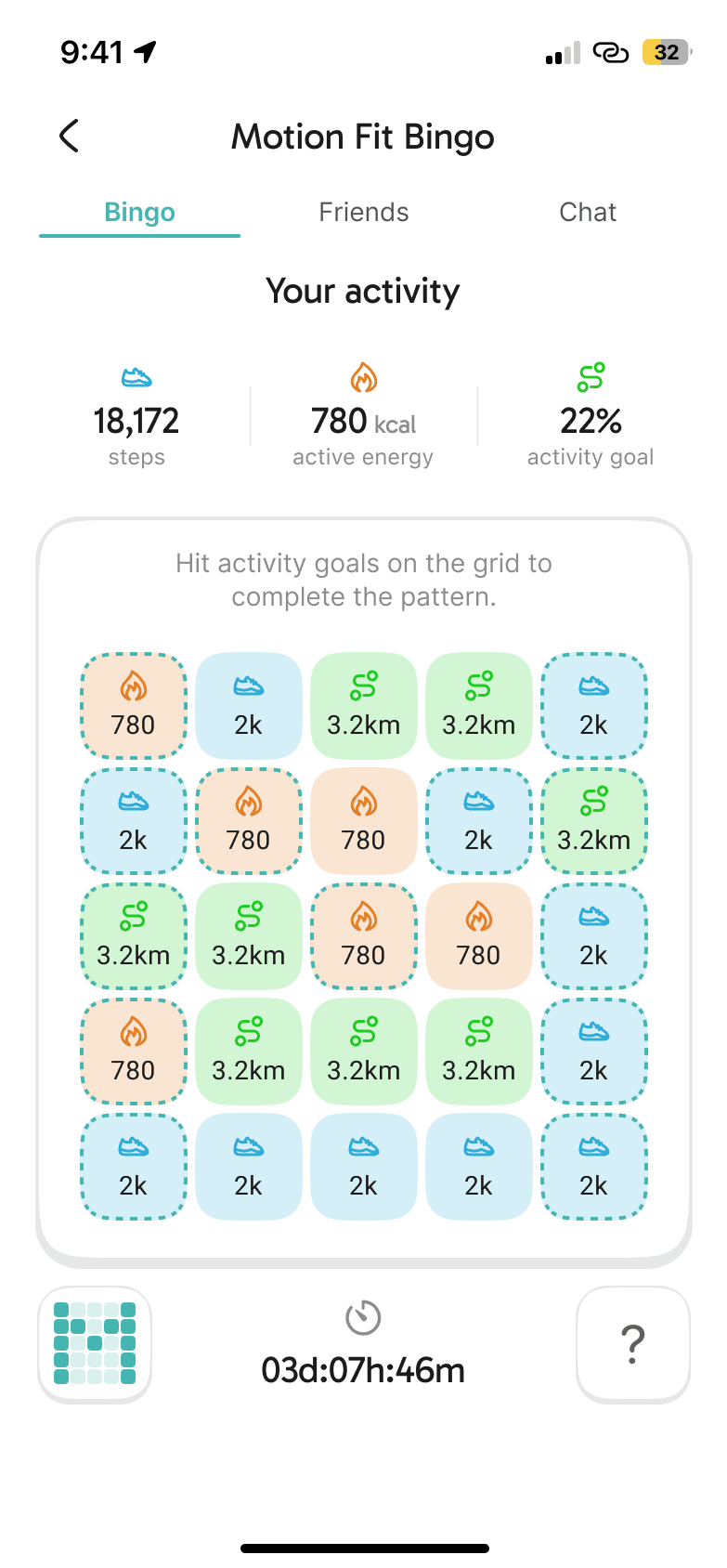Select the blue shoe steps icon
Viewport: 727px width, 1568px height.
pyautogui.click(x=136, y=378)
